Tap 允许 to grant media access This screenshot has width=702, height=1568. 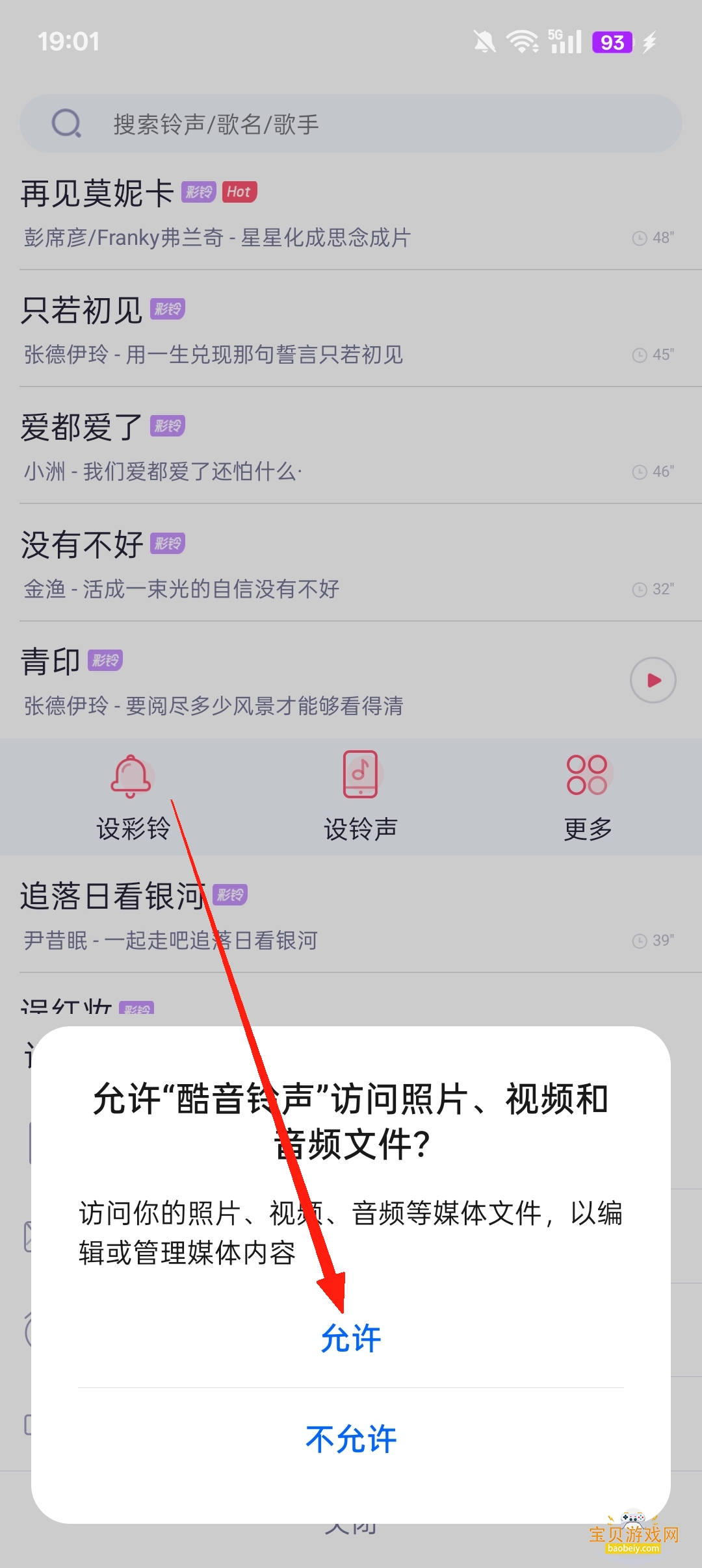click(351, 1339)
